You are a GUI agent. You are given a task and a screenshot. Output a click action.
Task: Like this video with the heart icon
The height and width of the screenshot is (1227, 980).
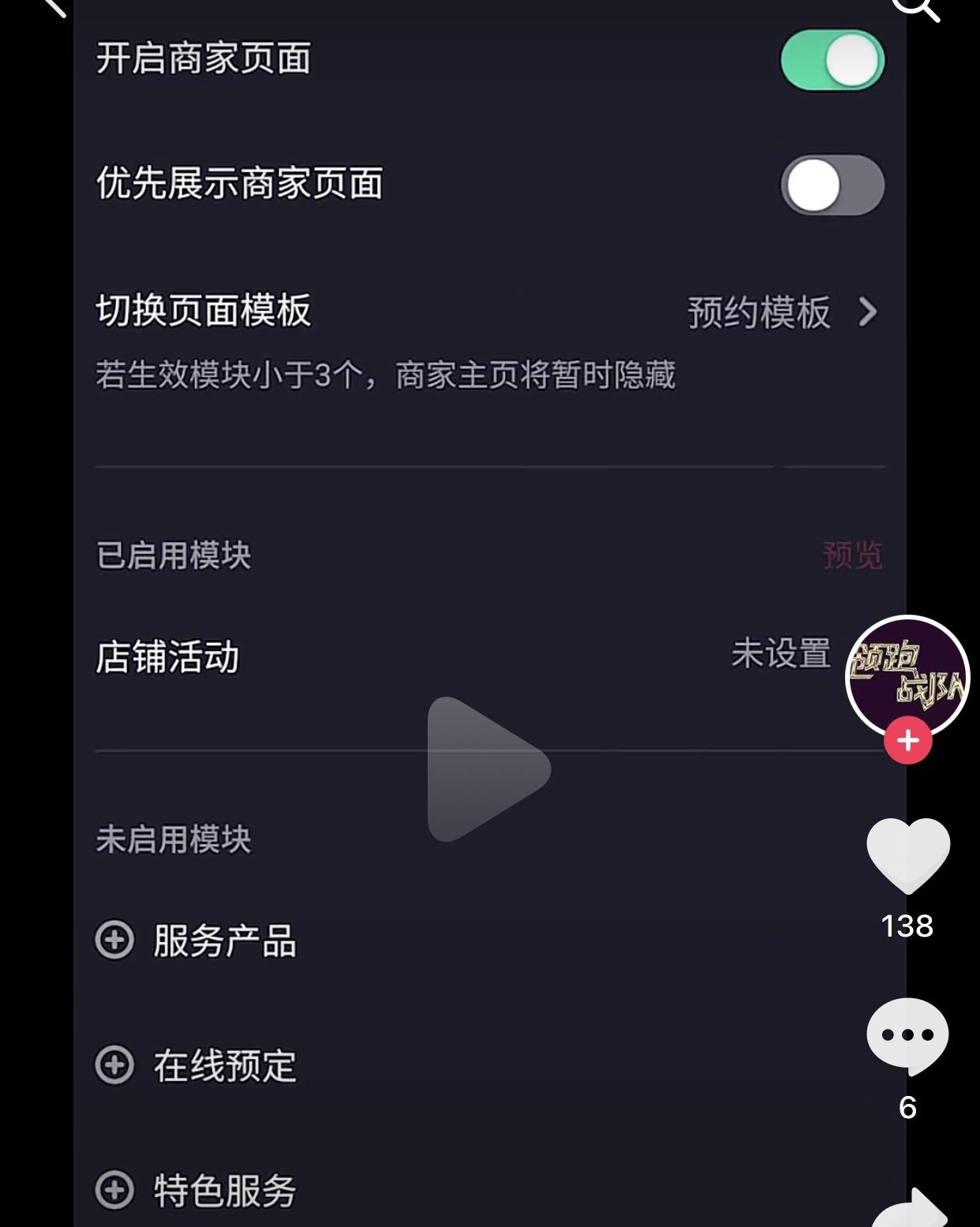pos(907,855)
